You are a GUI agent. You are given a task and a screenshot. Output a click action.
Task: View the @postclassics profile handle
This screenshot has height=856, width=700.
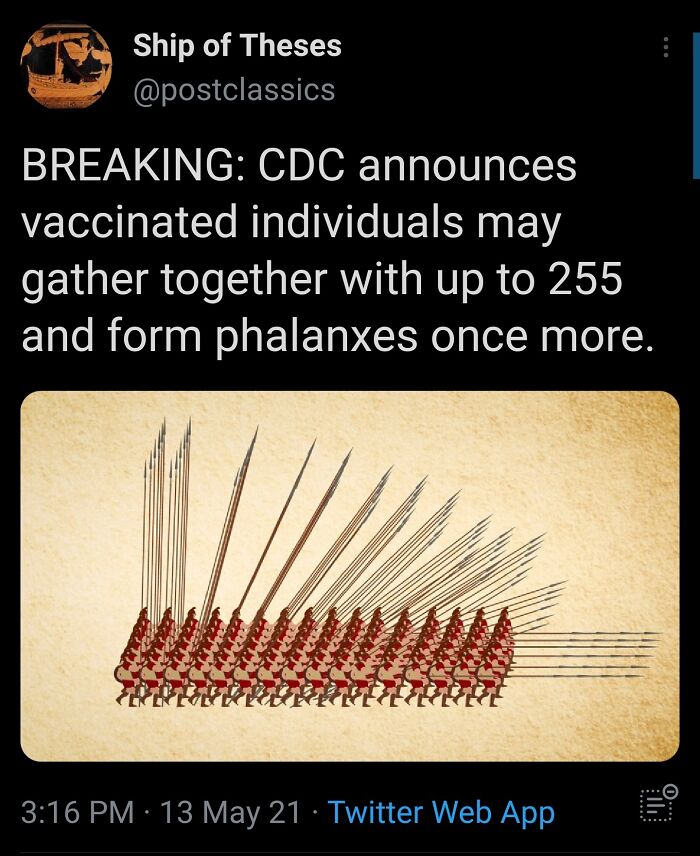tap(233, 90)
